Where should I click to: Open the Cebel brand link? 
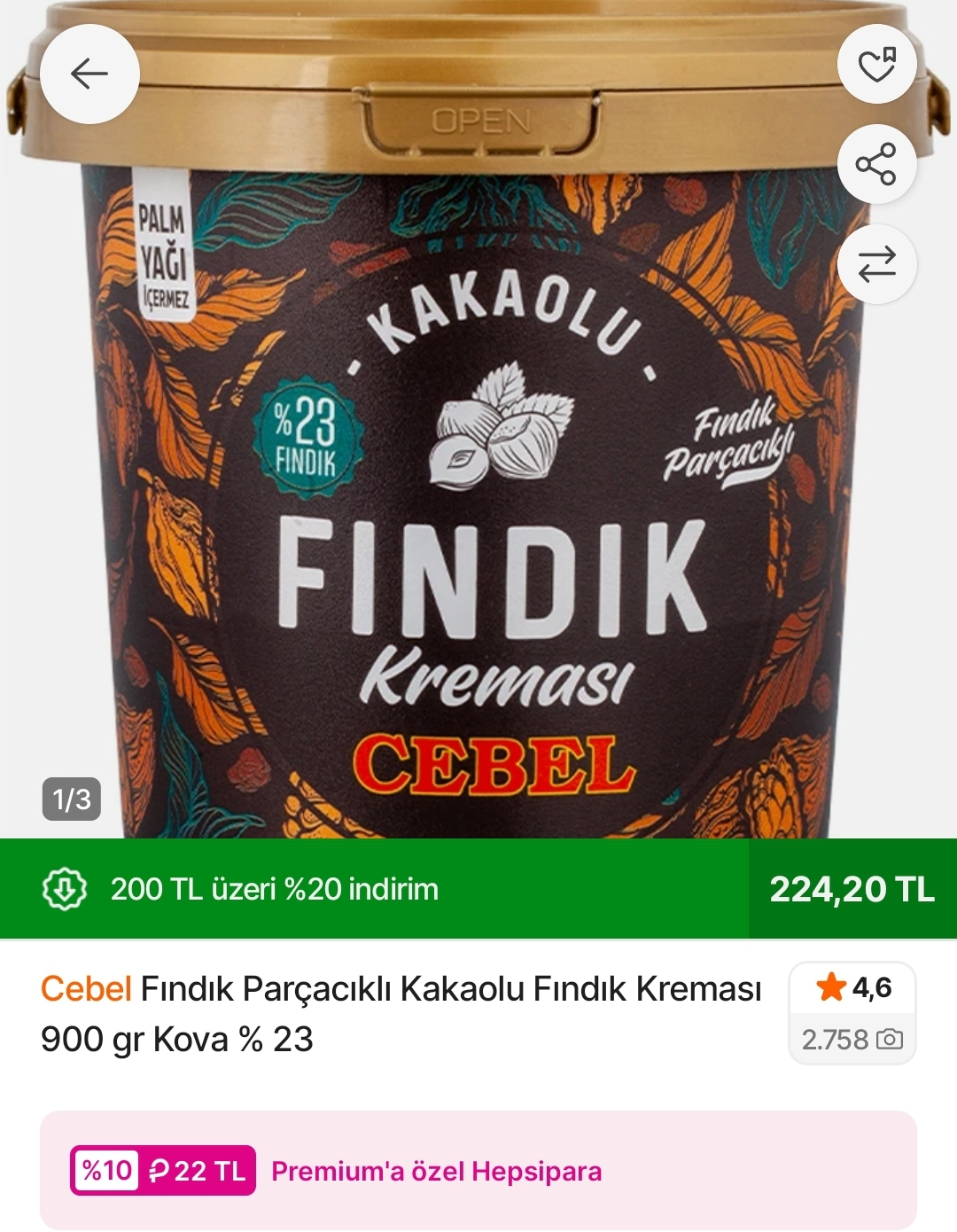[86, 988]
